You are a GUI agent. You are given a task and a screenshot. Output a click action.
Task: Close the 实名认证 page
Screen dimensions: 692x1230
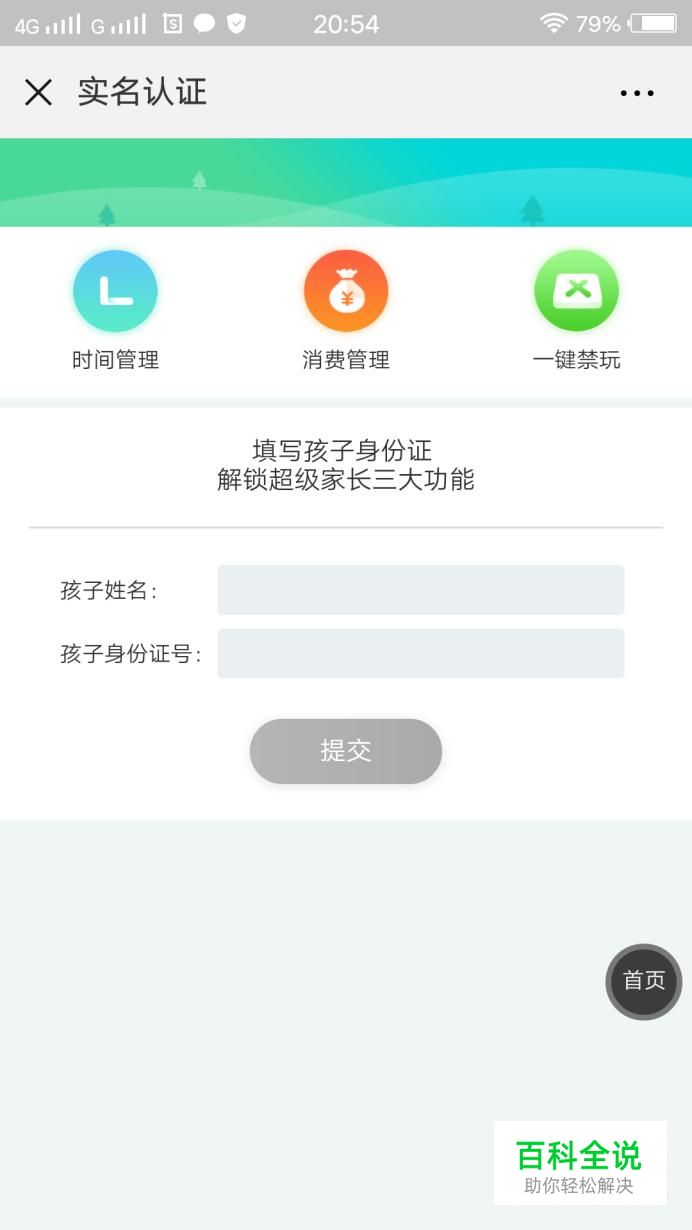click(x=38, y=93)
